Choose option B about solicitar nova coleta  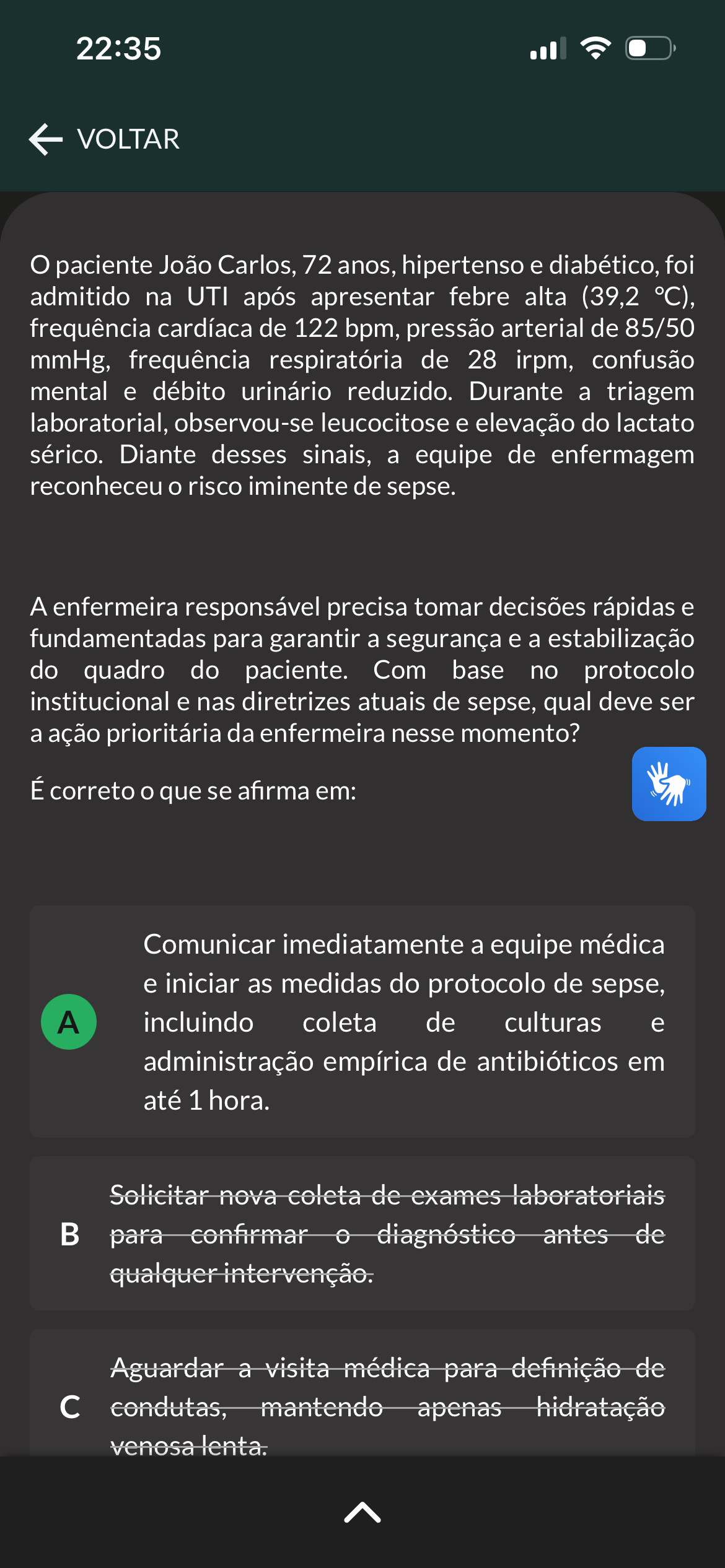[362, 1234]
